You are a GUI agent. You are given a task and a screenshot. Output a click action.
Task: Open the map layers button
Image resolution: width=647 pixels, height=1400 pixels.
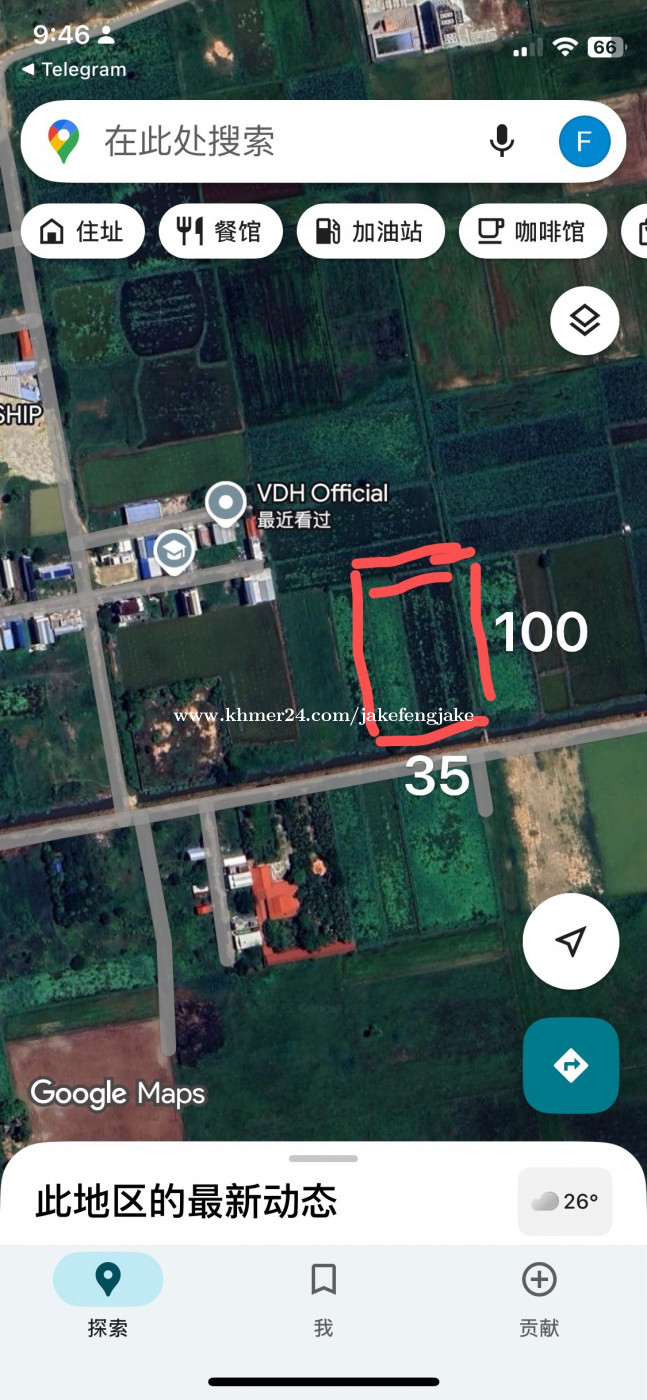click(x=585, y=321)
